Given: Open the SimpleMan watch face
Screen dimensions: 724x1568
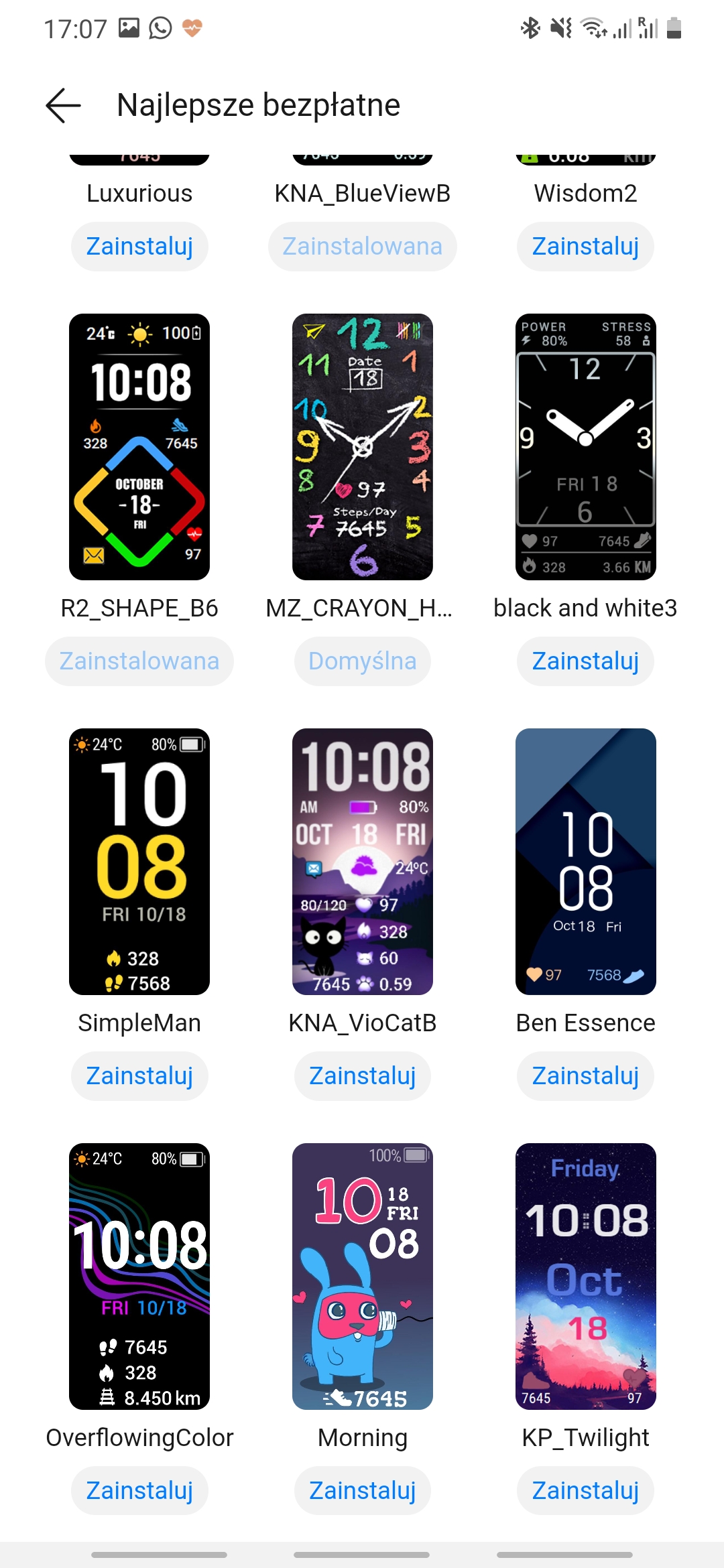Looking at the screenshot, I should click(x=139, y=862).
